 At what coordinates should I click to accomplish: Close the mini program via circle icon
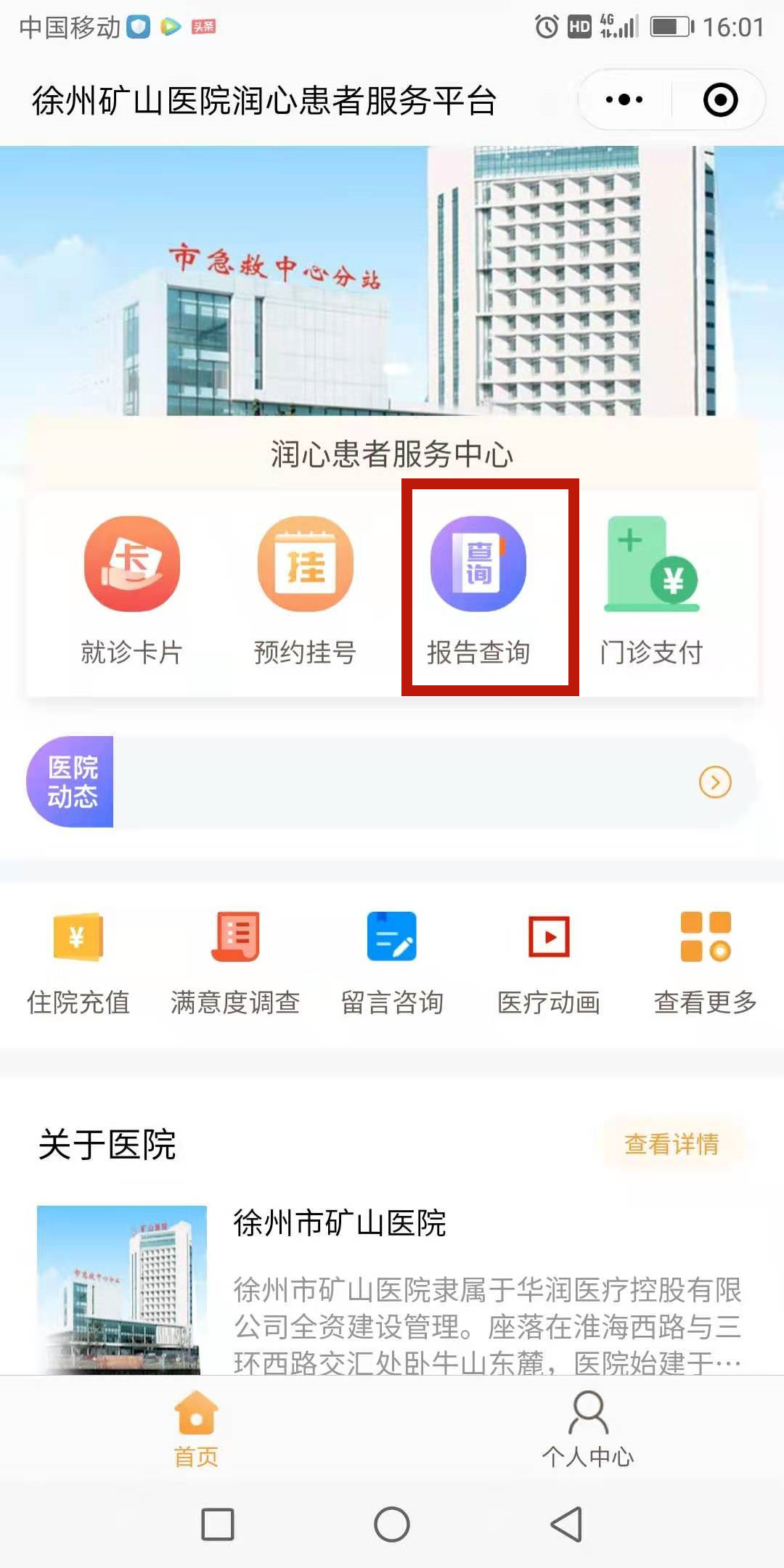click(720, 100)
